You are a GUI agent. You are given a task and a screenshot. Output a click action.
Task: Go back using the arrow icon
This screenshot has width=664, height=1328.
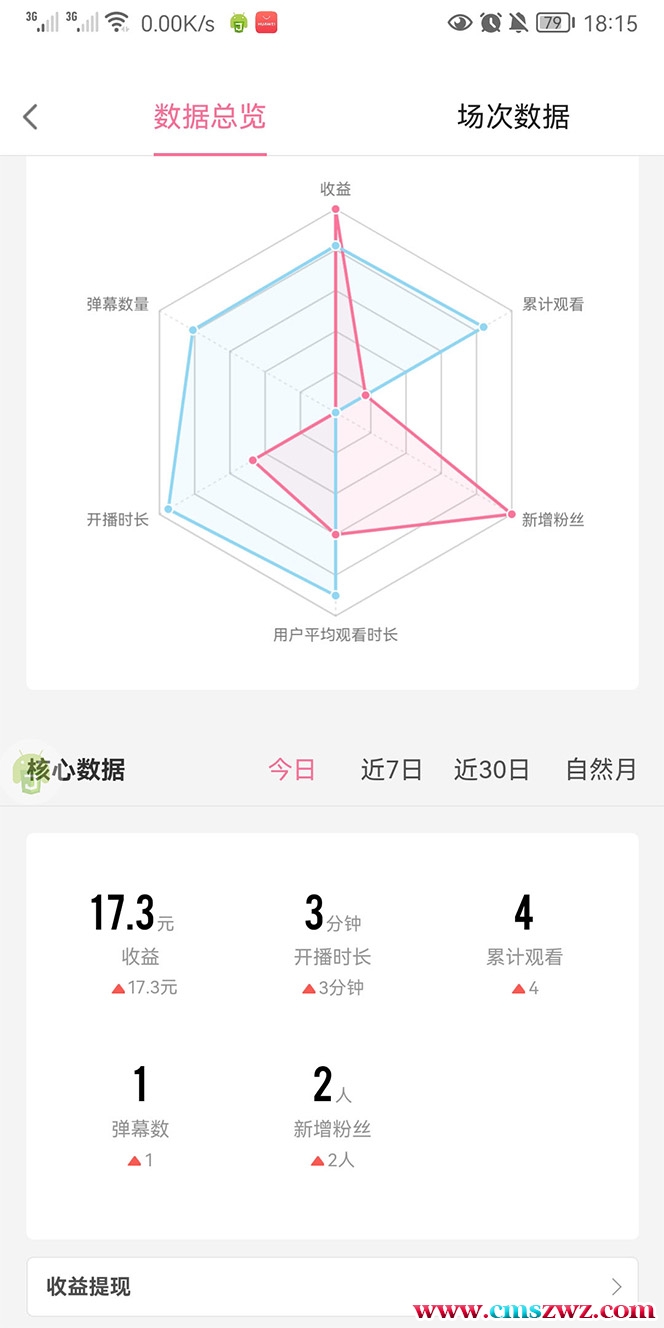click(x=30, y=117)
